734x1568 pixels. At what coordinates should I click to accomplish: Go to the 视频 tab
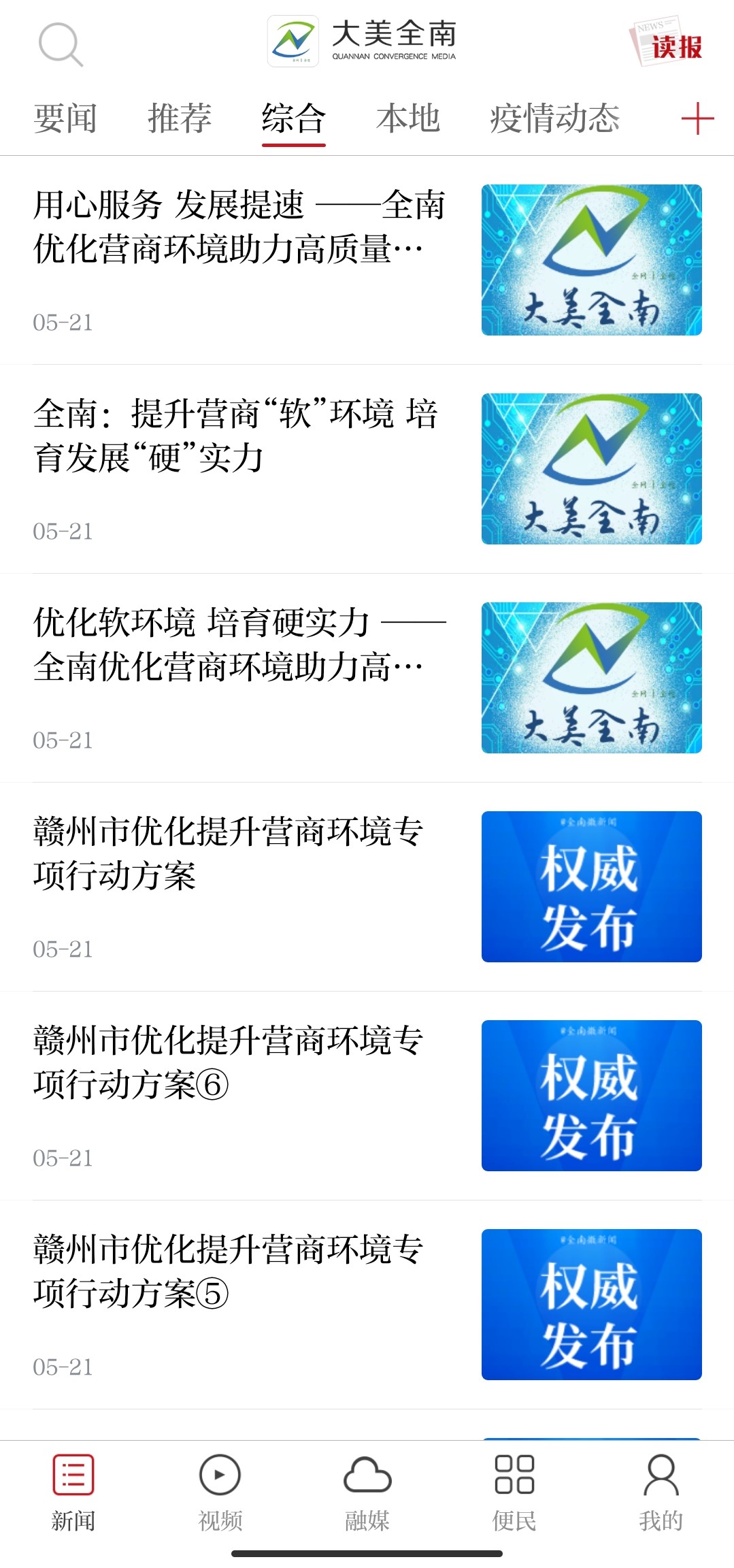click(x=220, y=1492)
